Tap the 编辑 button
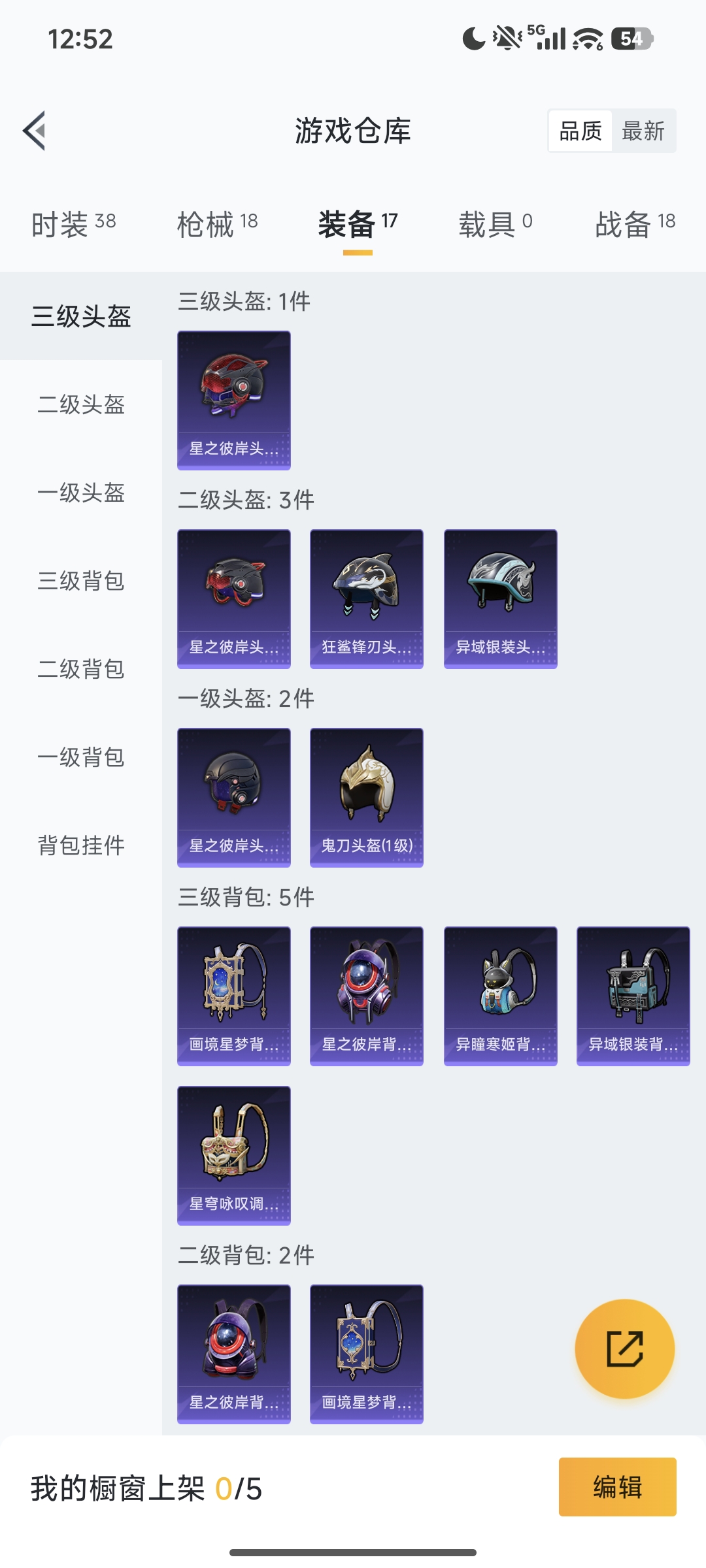706x1568 pixels. (617, 1487)
